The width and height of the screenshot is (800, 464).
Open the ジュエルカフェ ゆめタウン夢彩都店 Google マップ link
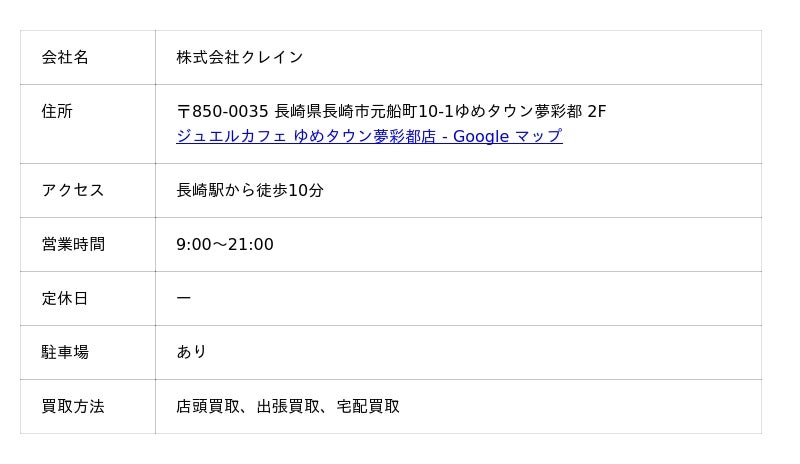(369, 137)
